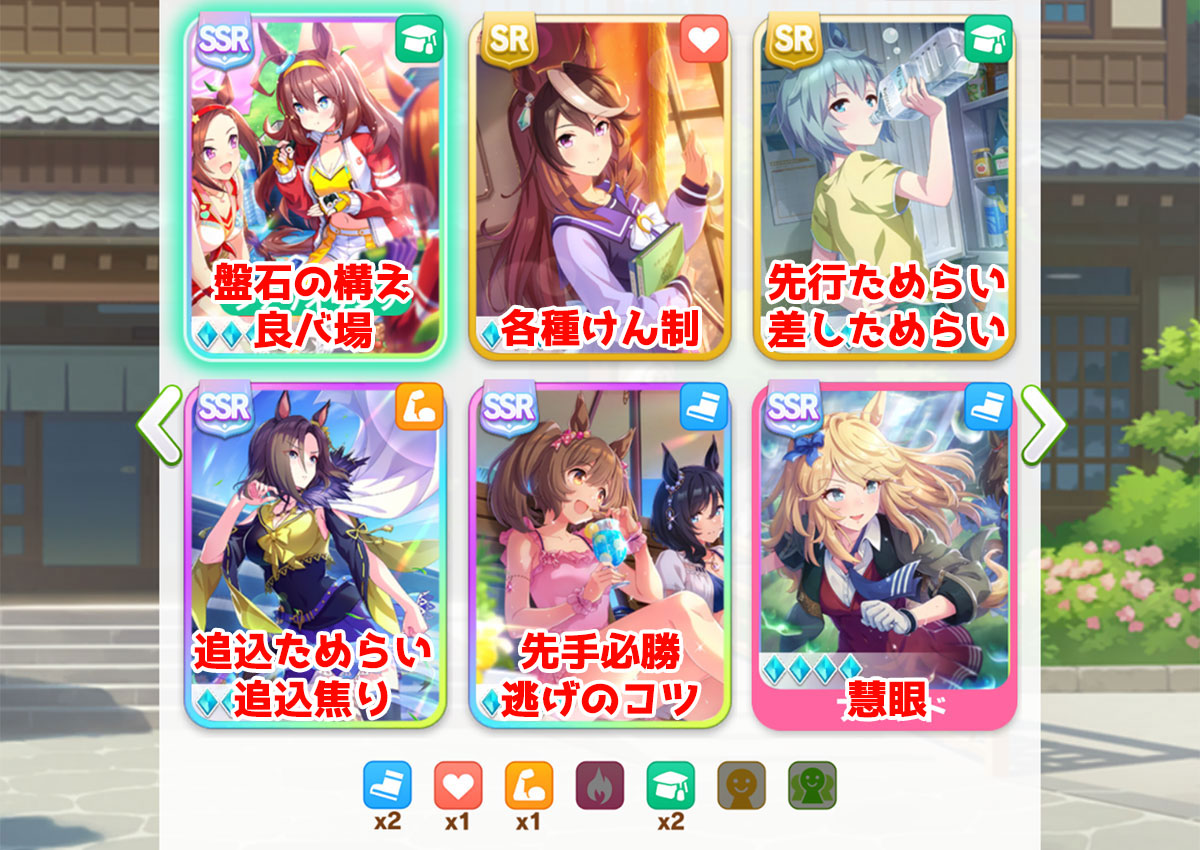Select the SR card labeled 各種けん制

click(599, 185)
